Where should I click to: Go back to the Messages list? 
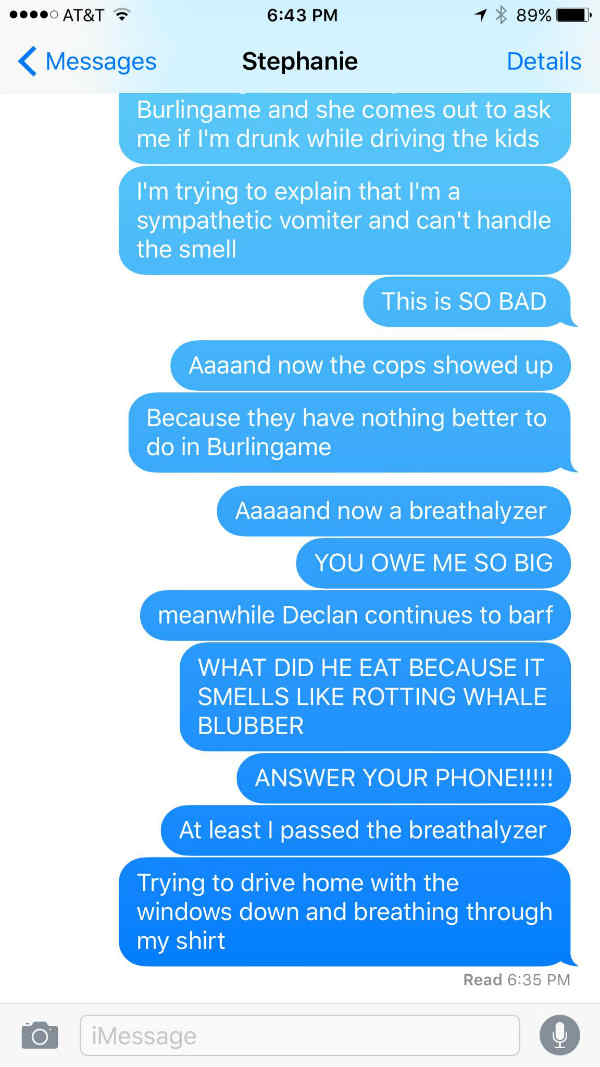pos(87,61)
